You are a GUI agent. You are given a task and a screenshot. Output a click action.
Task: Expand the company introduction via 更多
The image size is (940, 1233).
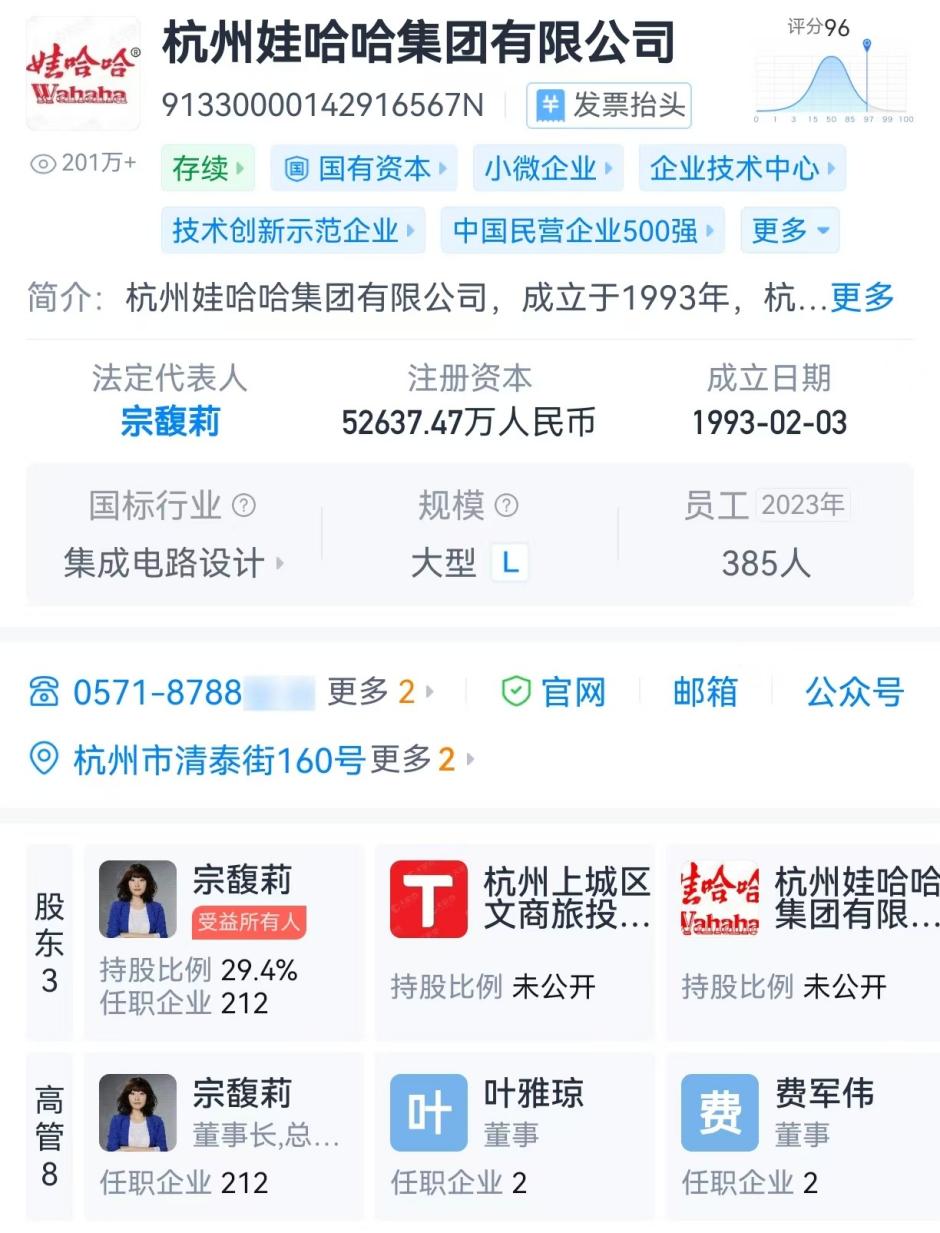(x=862, y=297)
